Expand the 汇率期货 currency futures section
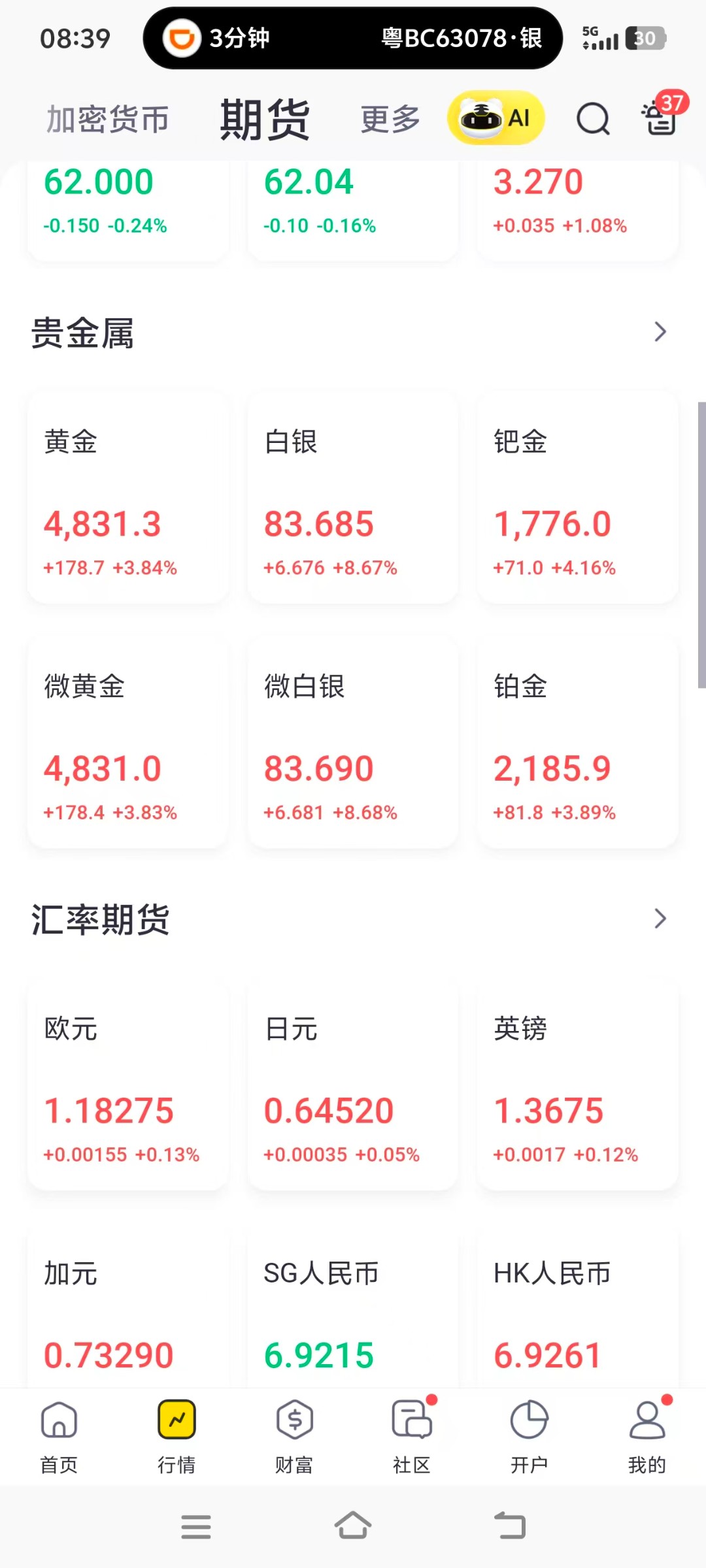The image size is (706, 1568). (660, 919)
